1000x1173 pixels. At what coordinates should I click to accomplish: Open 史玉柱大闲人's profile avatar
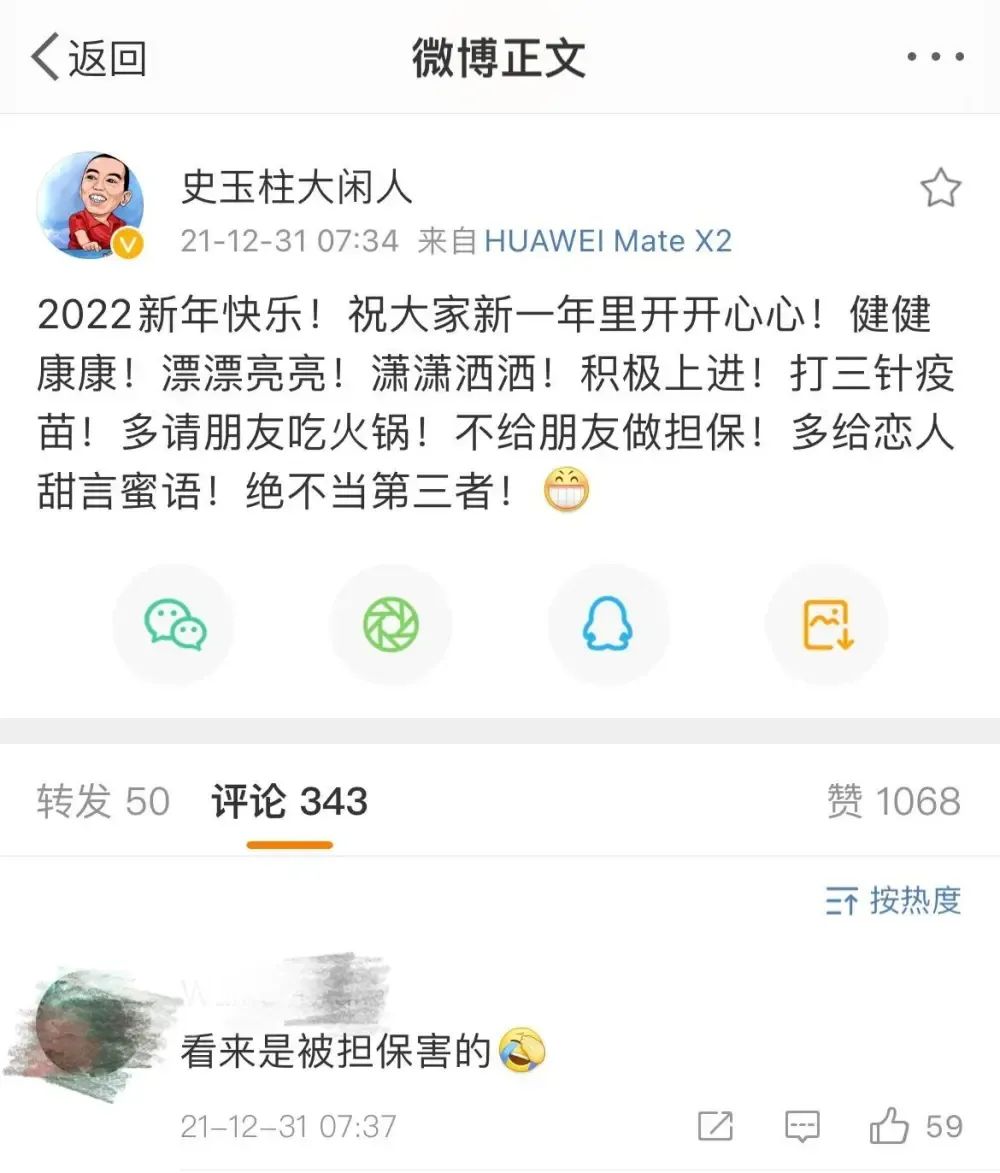[x=90, y=205]
